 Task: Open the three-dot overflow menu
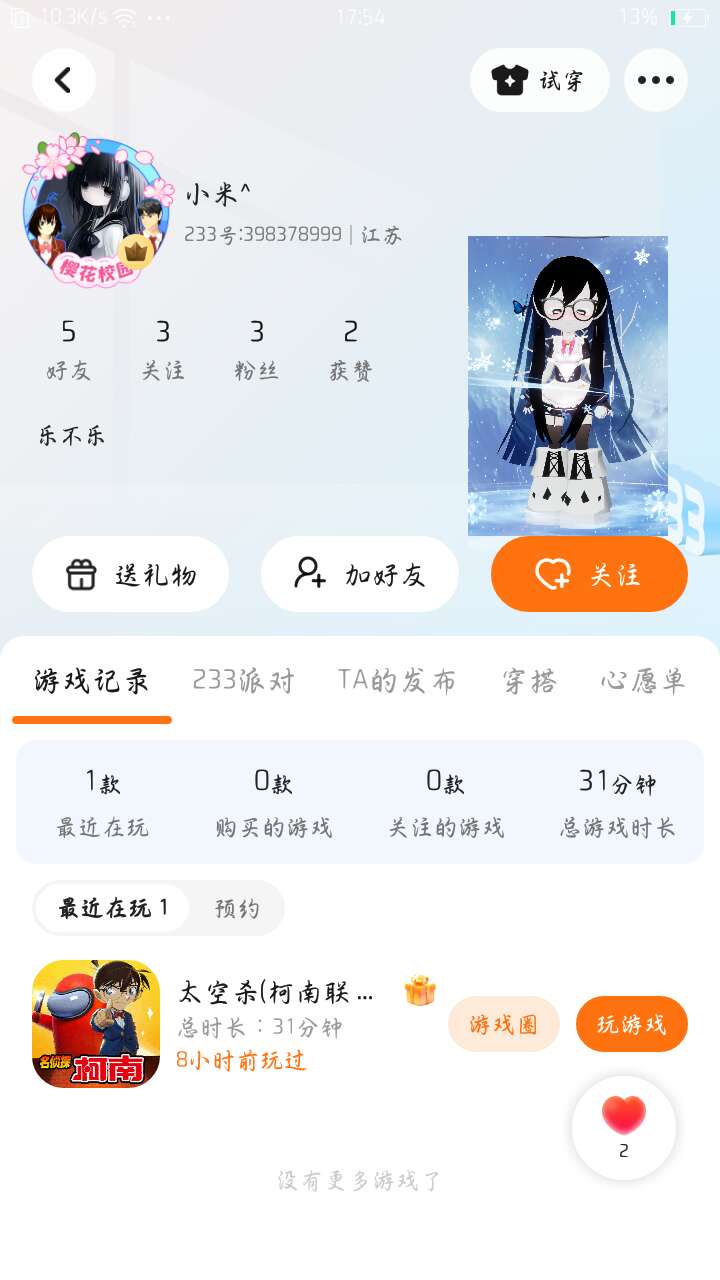pos(655,80)
